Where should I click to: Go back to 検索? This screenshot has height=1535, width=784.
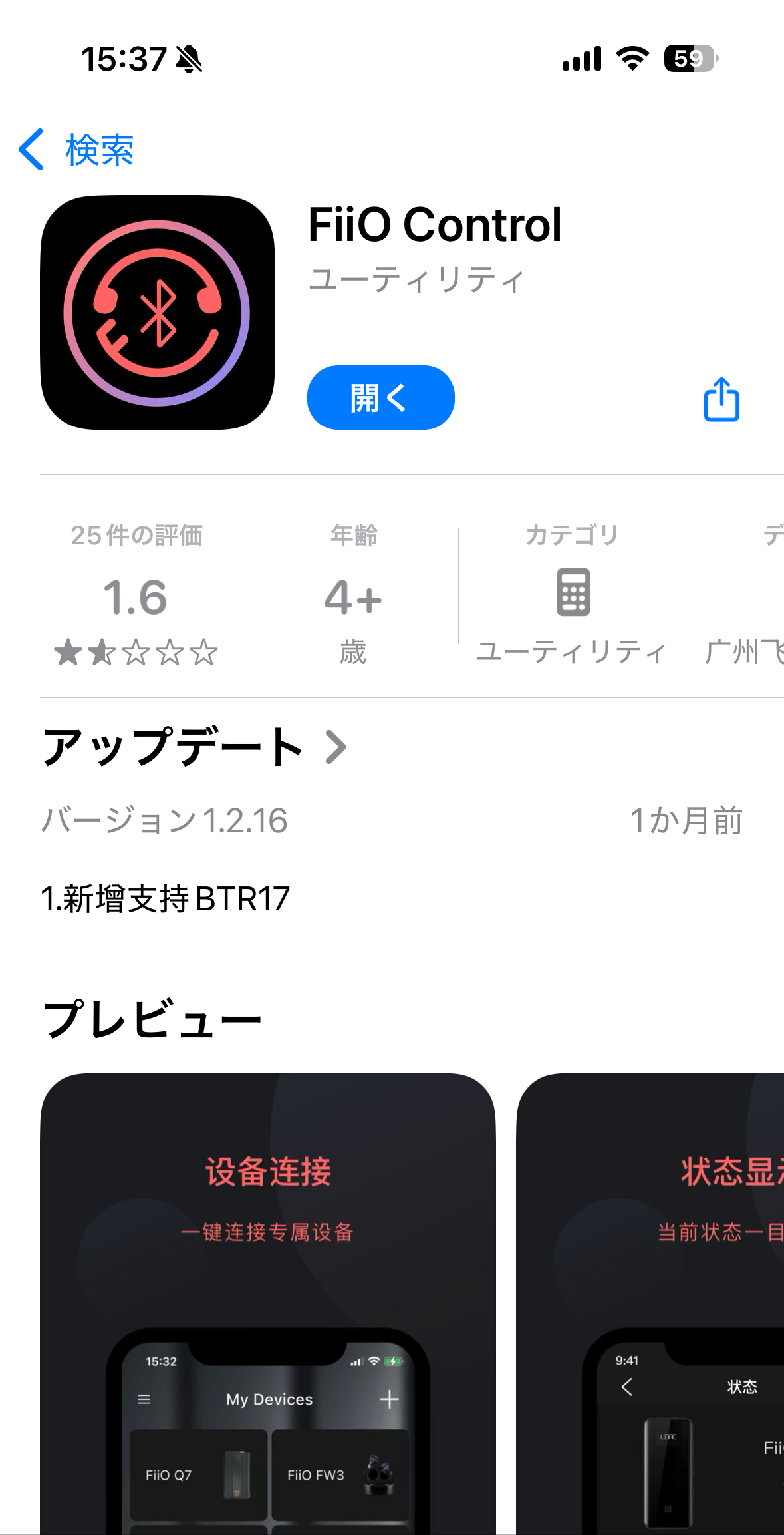click(x=76, y=150)
